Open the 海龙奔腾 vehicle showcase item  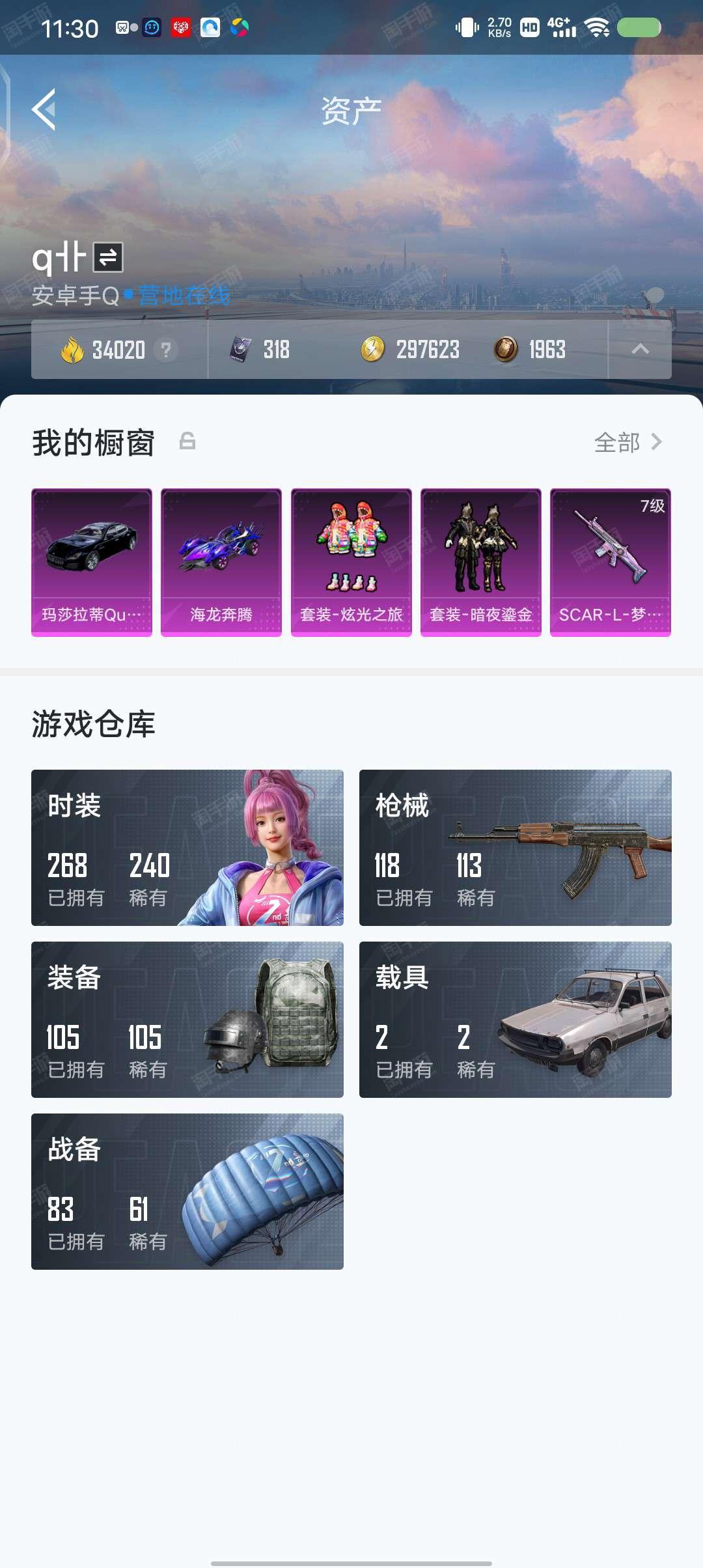pyautogui.click(x=221, y=563)
